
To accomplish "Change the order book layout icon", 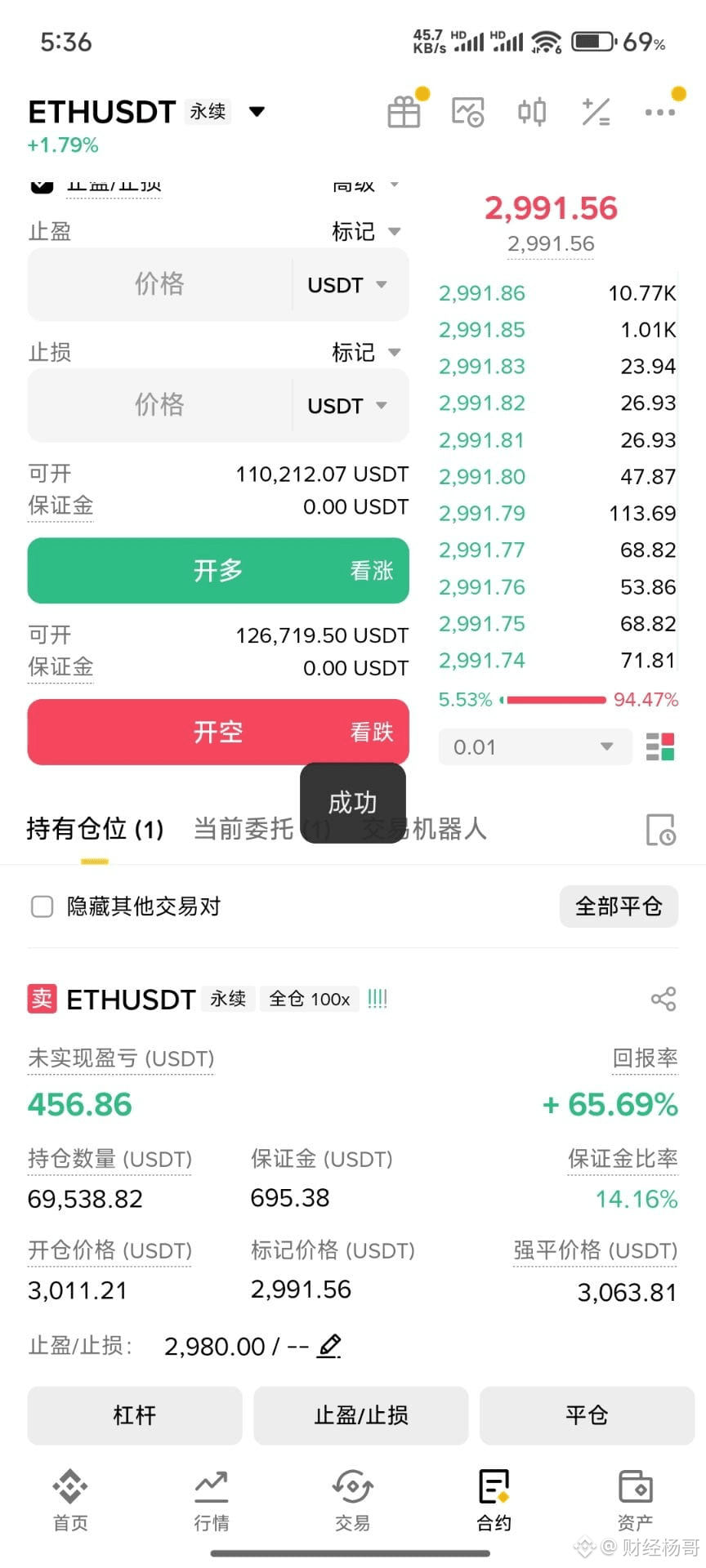I will click(x=660, y=744).
